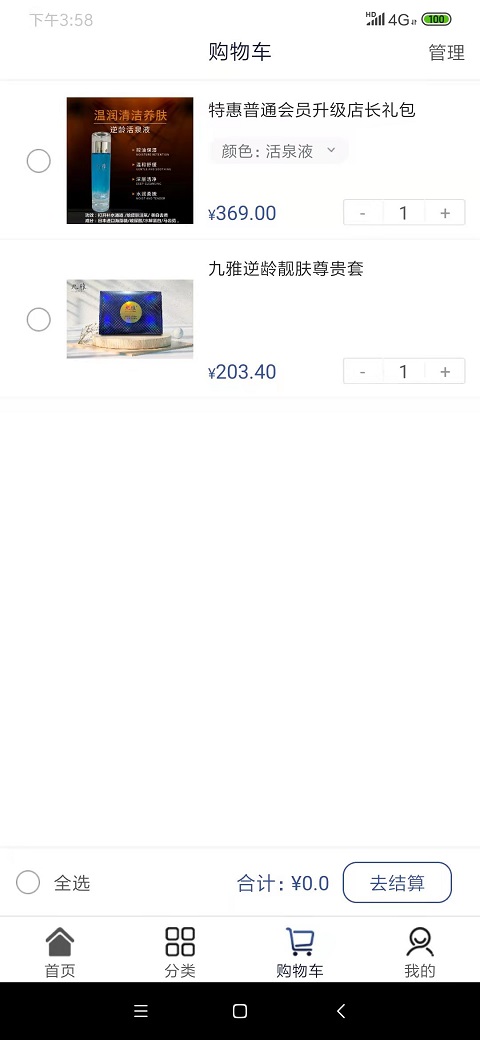480x1040 pixels.
Task: Increase quantity of the ¥369.00 item
Action: coord(445,213)
